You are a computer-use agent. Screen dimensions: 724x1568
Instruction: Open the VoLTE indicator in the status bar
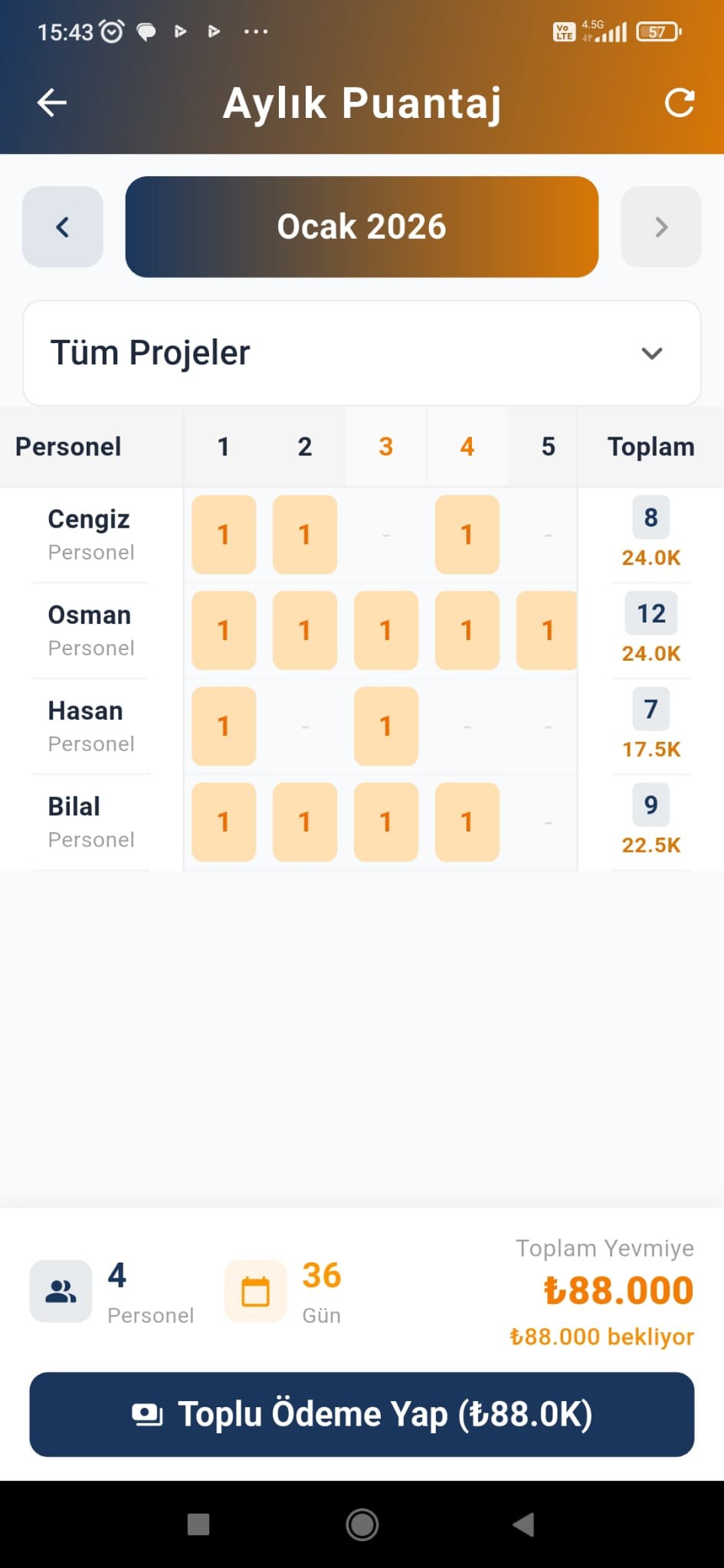[x=564, y=32]
